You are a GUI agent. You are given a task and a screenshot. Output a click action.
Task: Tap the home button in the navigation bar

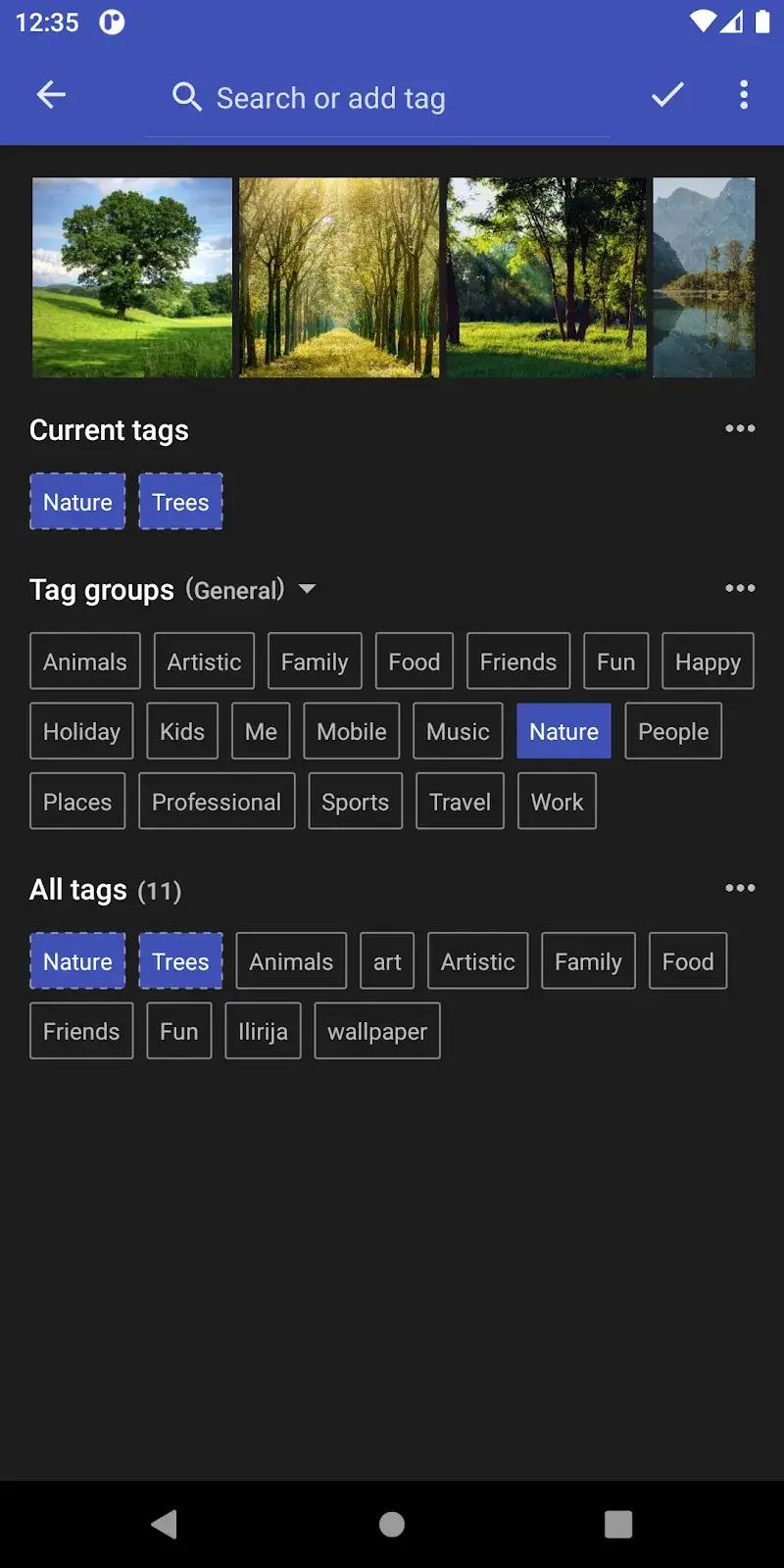tap(392, 1525)
